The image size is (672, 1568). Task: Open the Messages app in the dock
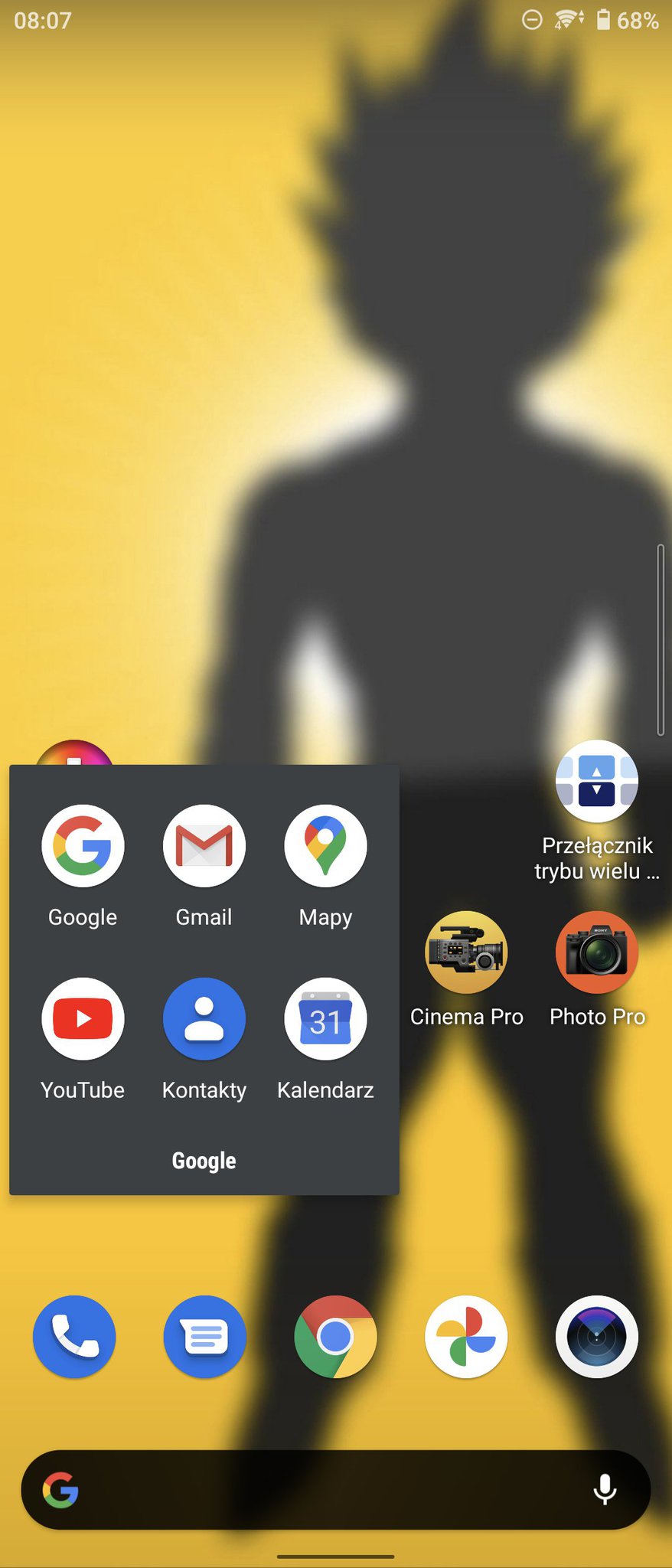(x=204, y=1337)
